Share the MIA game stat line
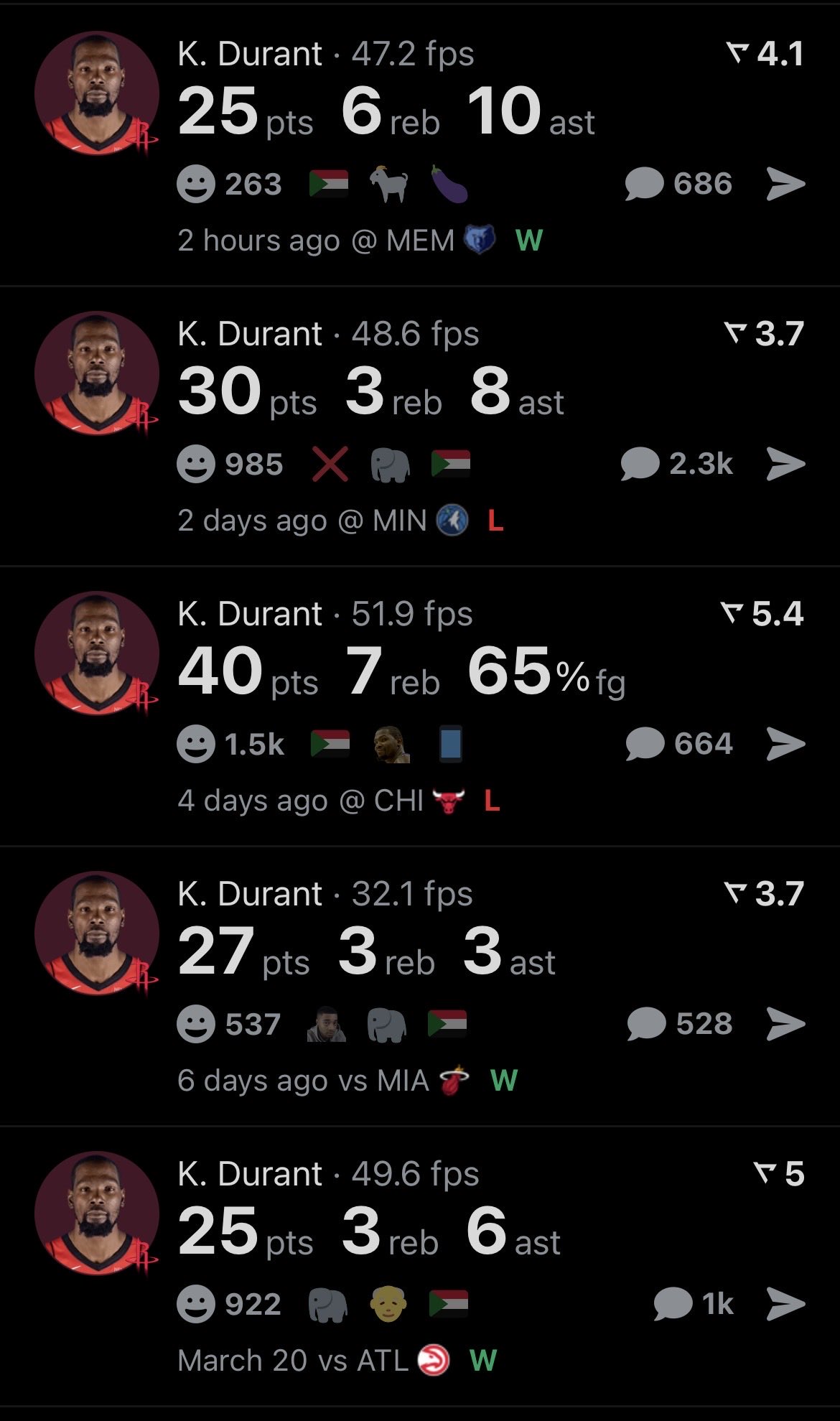 785,1025
